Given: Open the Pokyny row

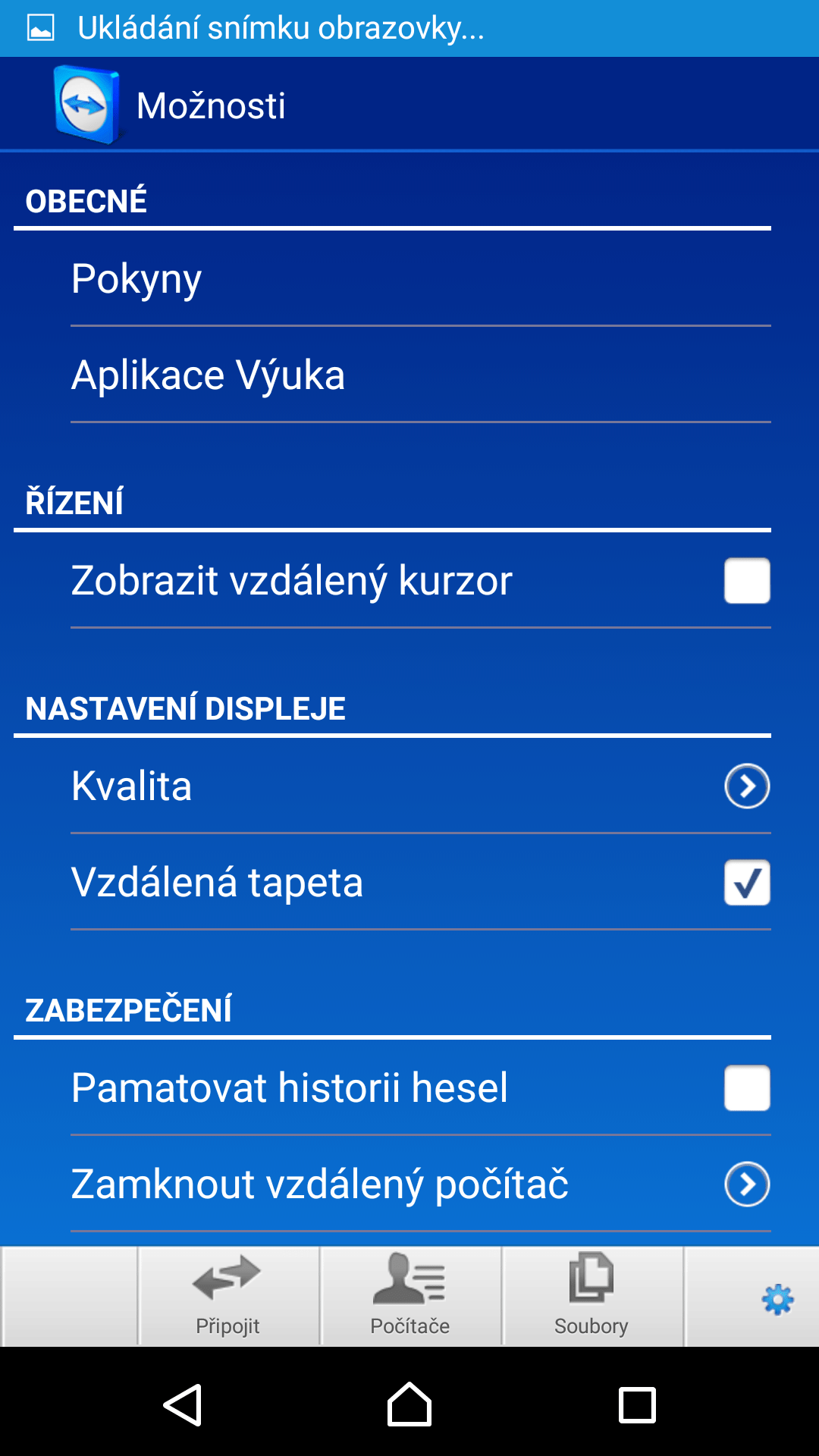Looking at the screenshot, I should (x=421, y=278).
